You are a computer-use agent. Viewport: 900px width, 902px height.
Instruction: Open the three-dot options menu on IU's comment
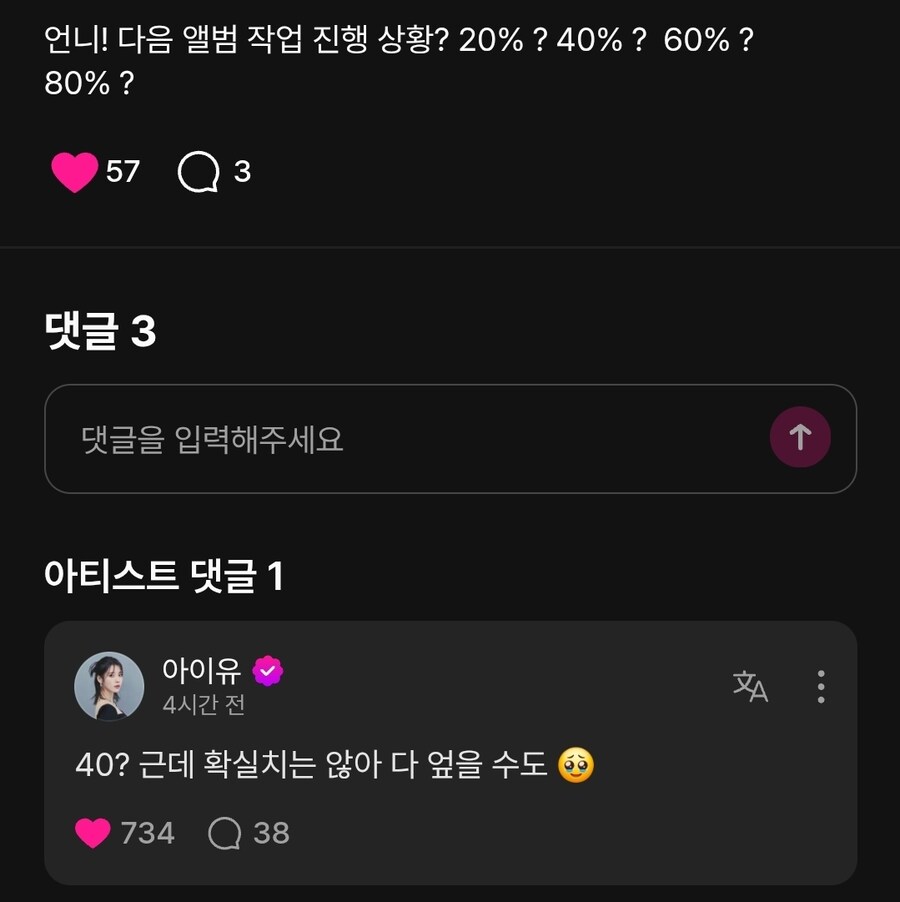[820, 686]
